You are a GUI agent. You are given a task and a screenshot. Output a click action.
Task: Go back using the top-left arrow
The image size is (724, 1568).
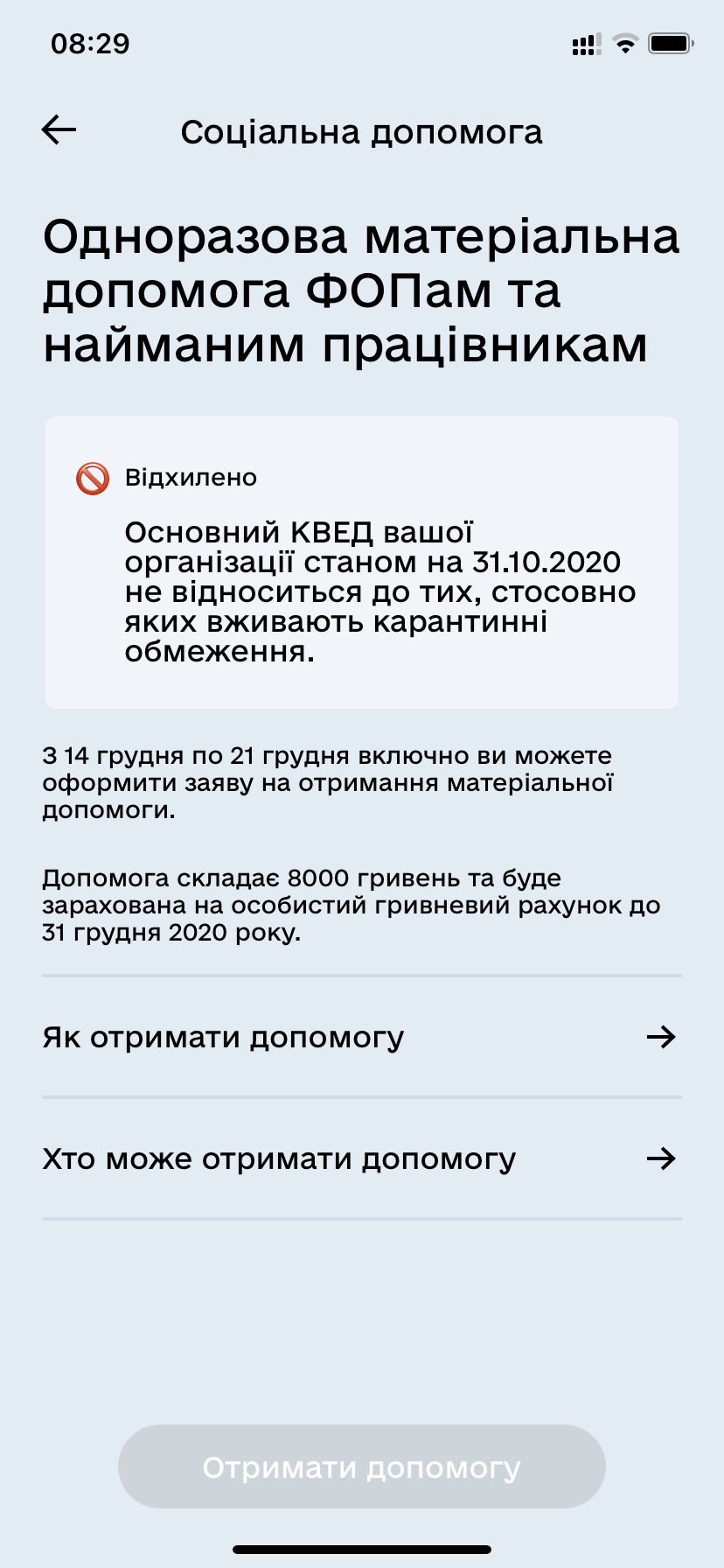[59, 130]
